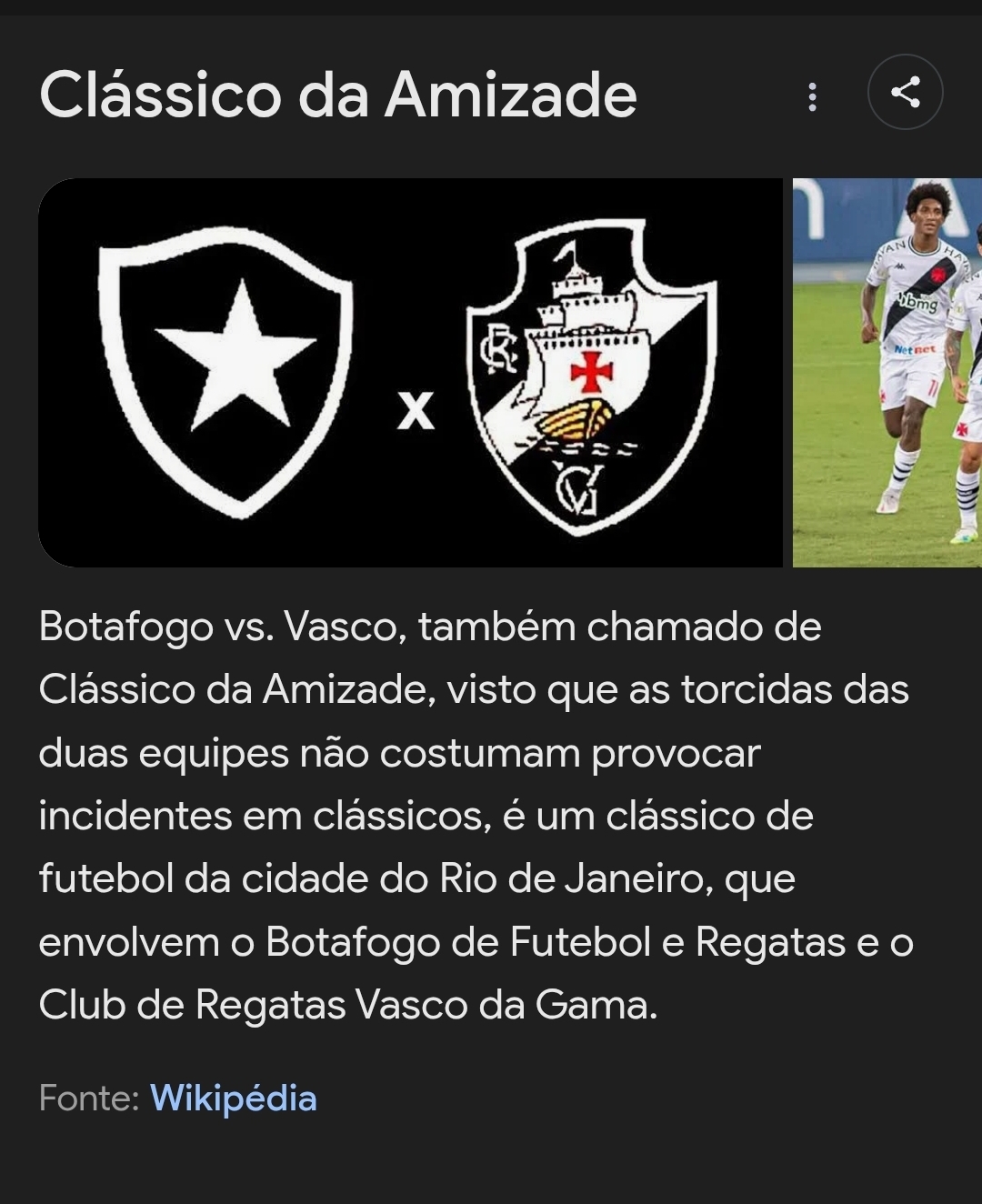Screen dimensions: 982x1204
Task: Open the Botafogo x Vasco crests image
Action: pos(410,373)
